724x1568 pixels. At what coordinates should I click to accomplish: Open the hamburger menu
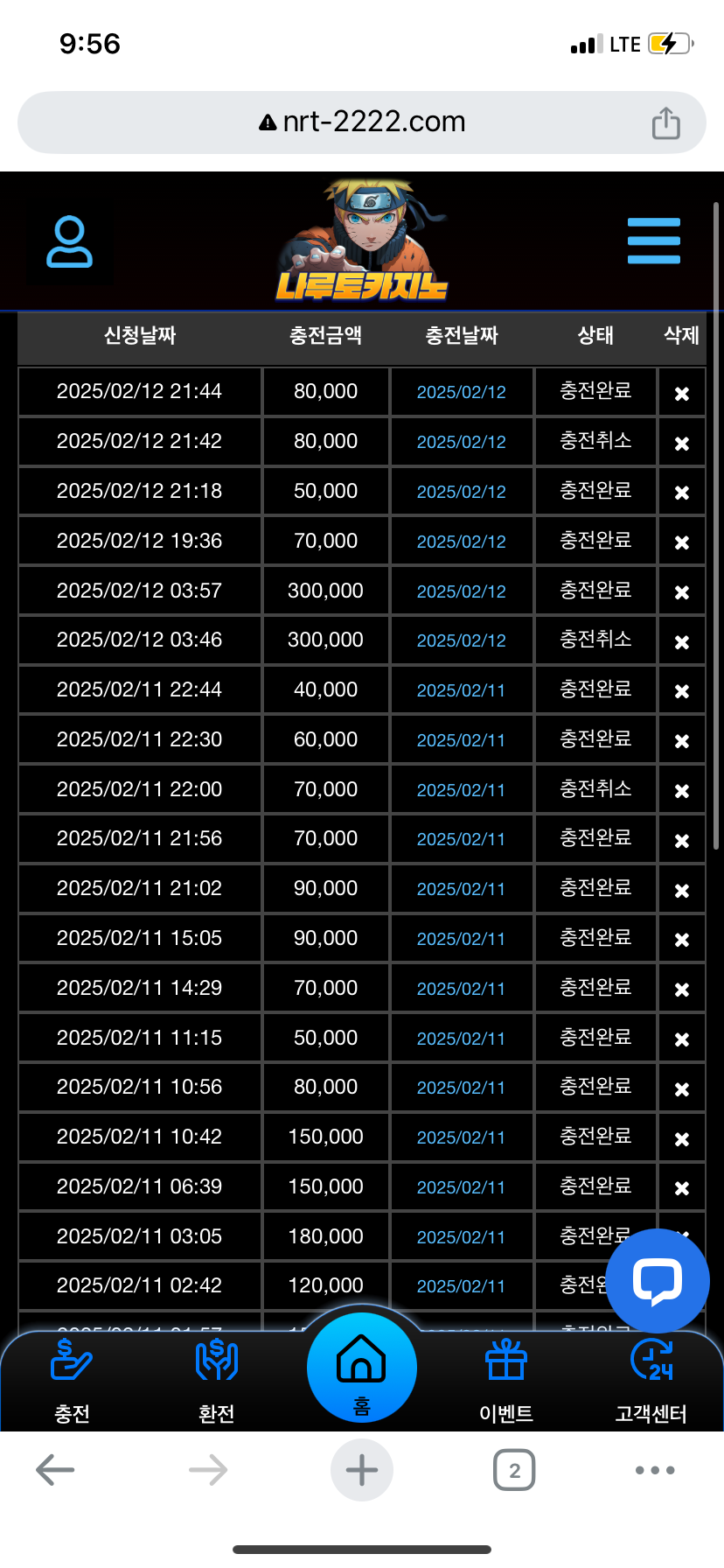click(653, 241)
